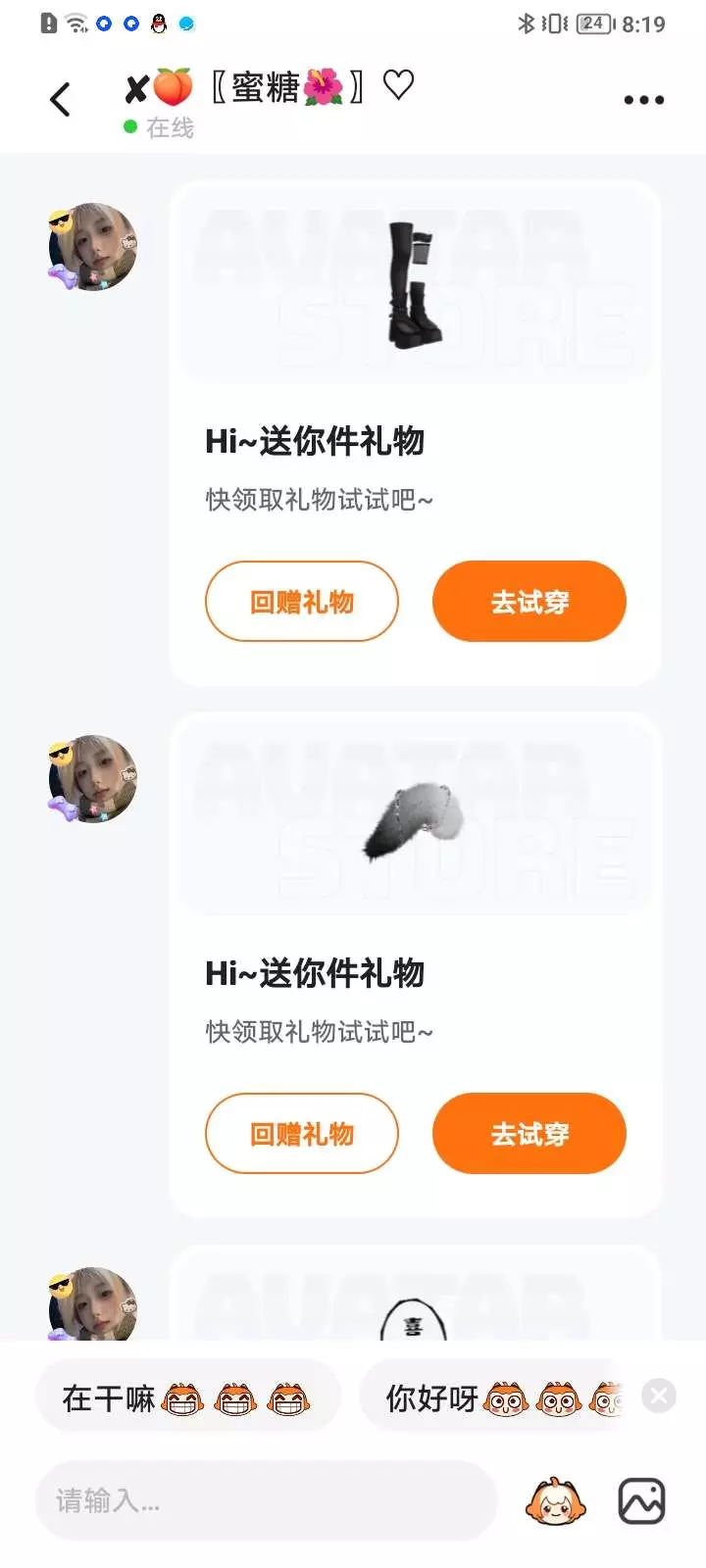View sender's avatar beside the boots gift

coord(92,247)
